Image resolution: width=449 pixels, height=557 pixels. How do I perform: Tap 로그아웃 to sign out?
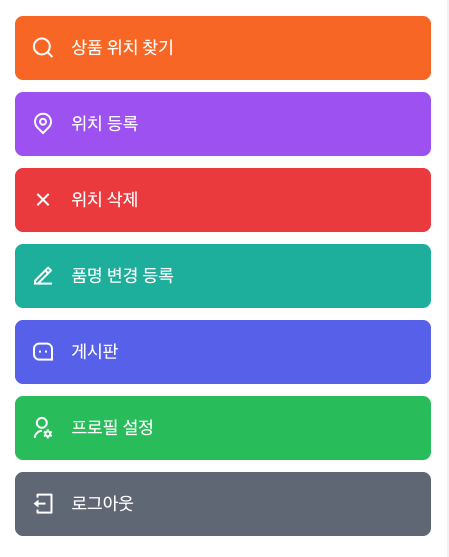point(223,504)
